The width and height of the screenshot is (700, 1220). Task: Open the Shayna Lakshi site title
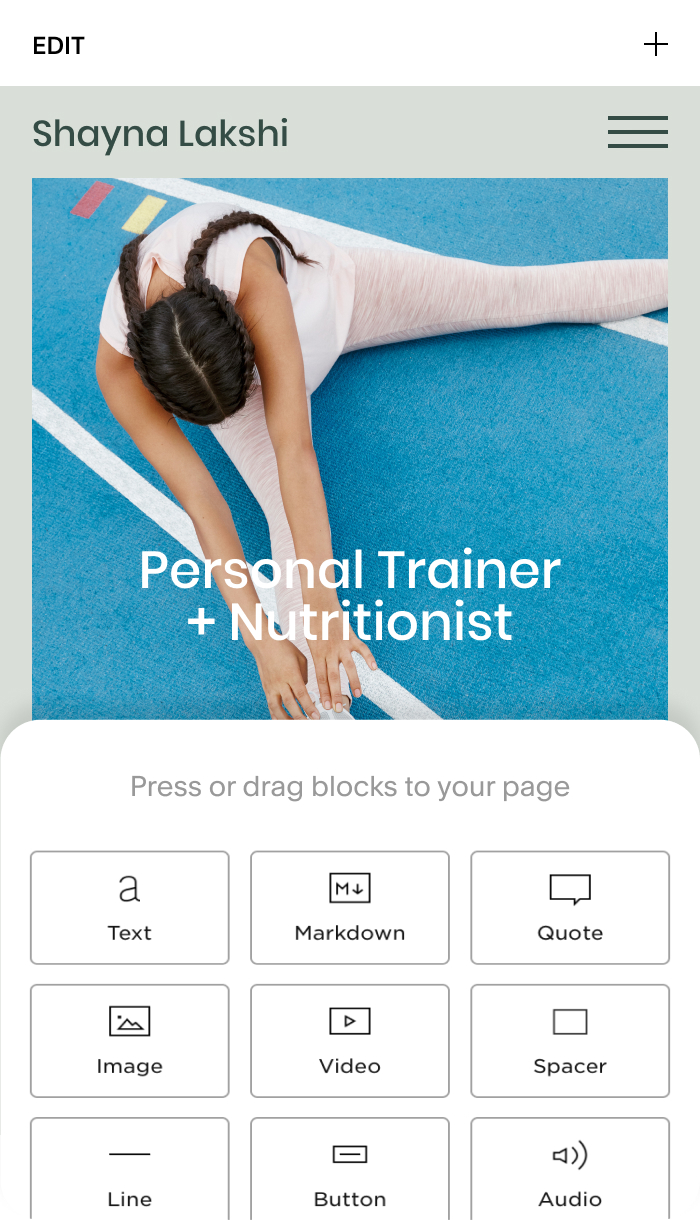pyautogui.click(x=160, y=134)
